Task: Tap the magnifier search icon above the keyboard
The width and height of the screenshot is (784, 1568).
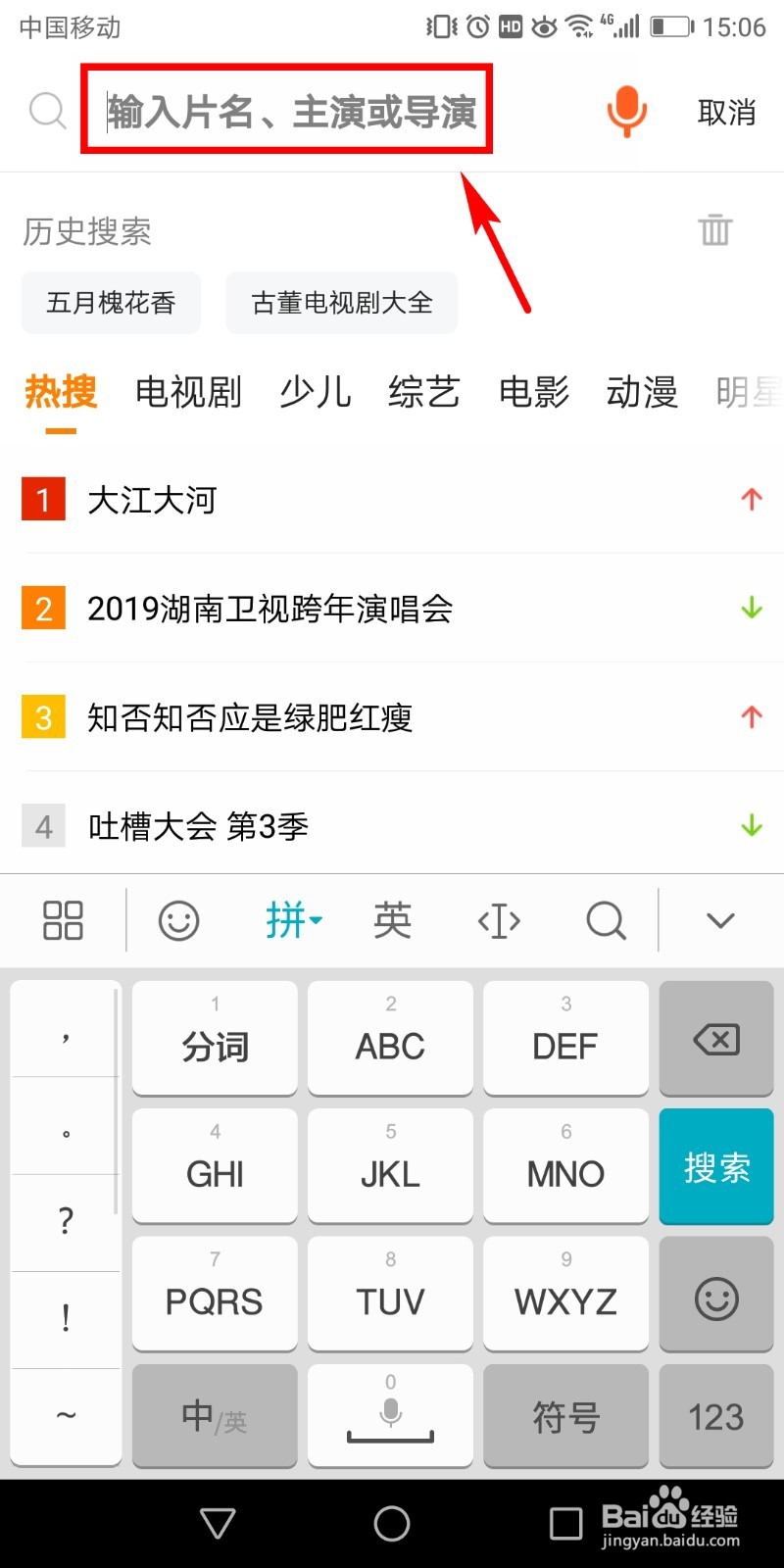Action: pos(605,920)
